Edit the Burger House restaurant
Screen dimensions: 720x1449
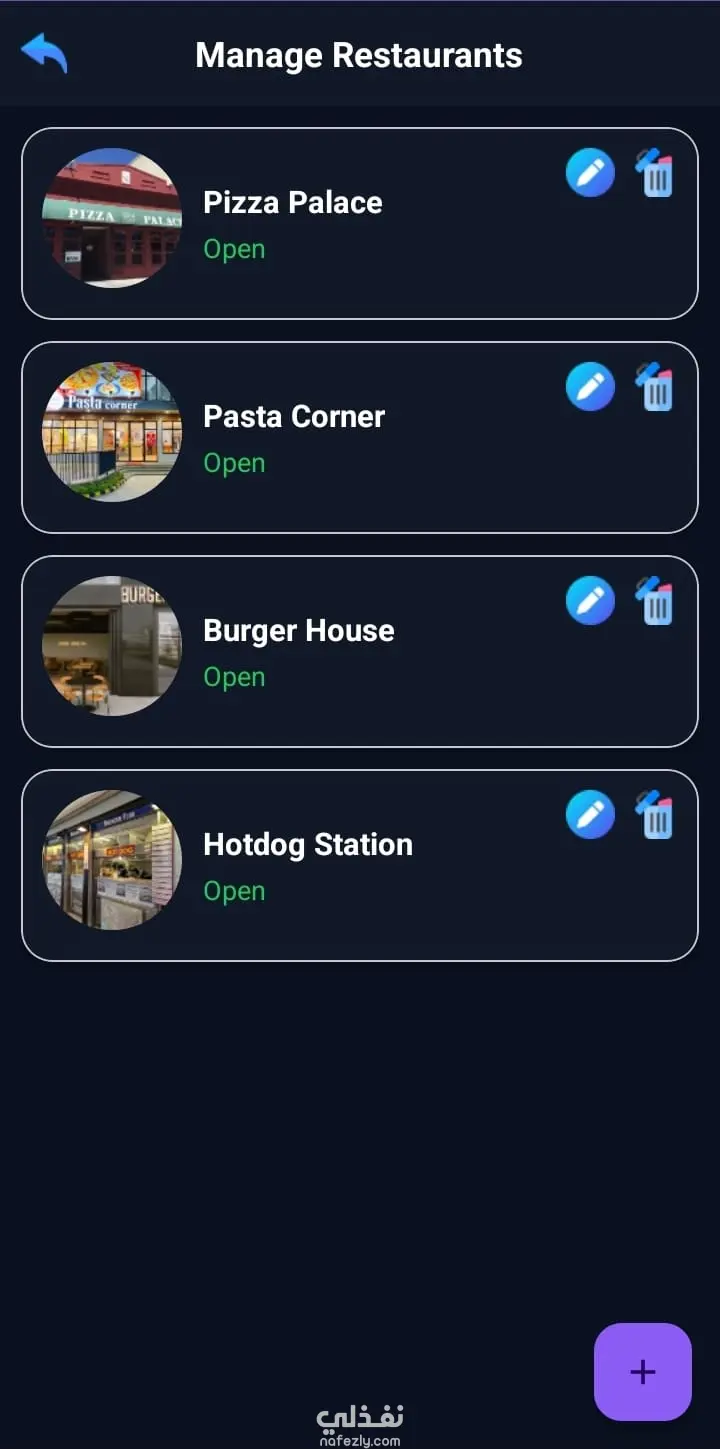[590, 601]
